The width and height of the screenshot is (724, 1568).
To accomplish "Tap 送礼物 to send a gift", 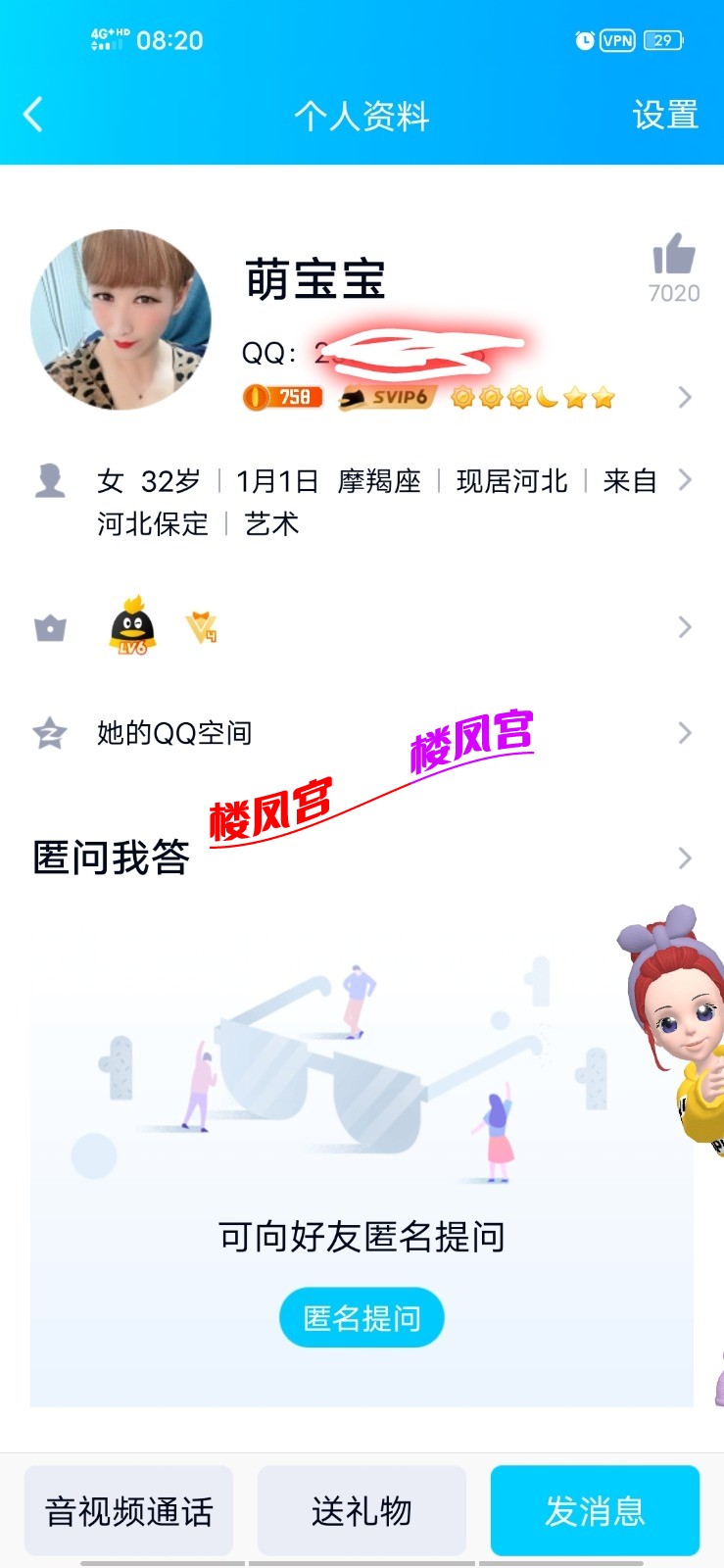I will (362, 1511).
